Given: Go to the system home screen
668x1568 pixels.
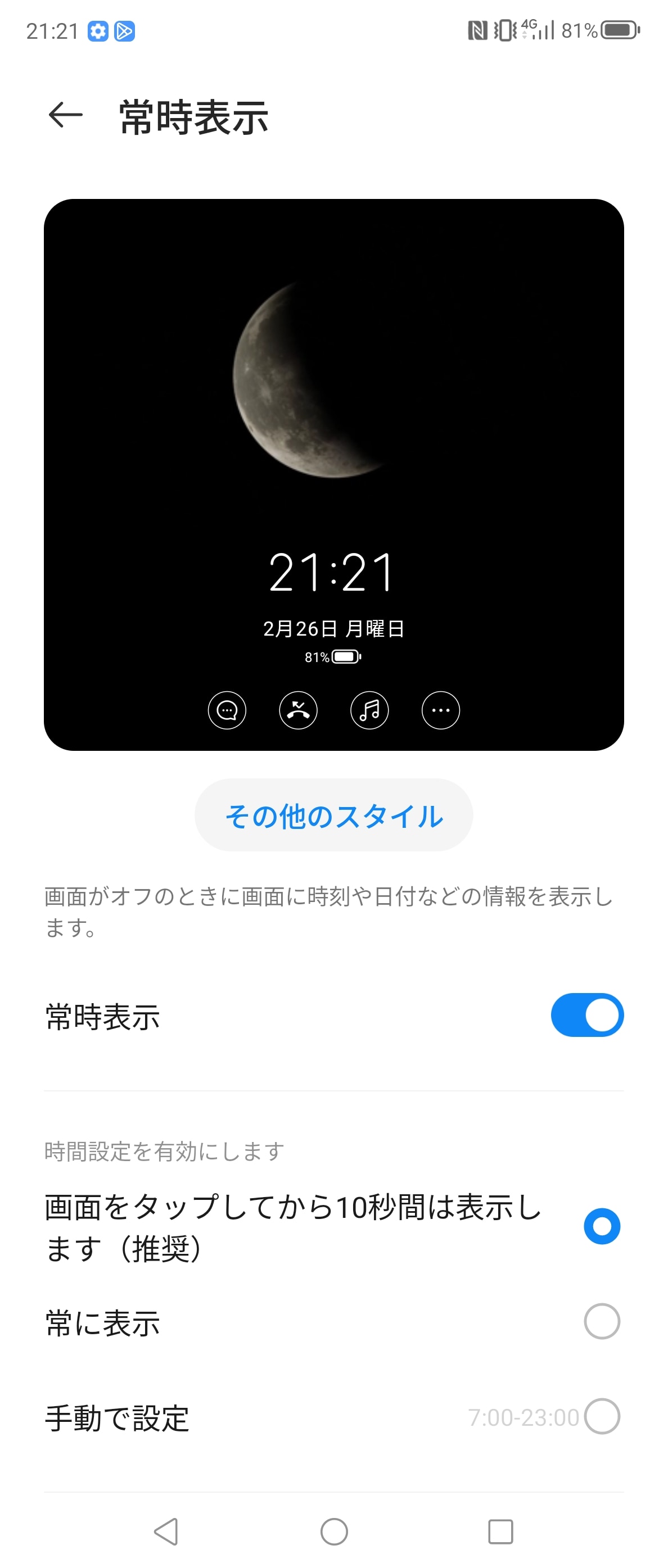Looking at the screenshot, I should coord(333,1531).
